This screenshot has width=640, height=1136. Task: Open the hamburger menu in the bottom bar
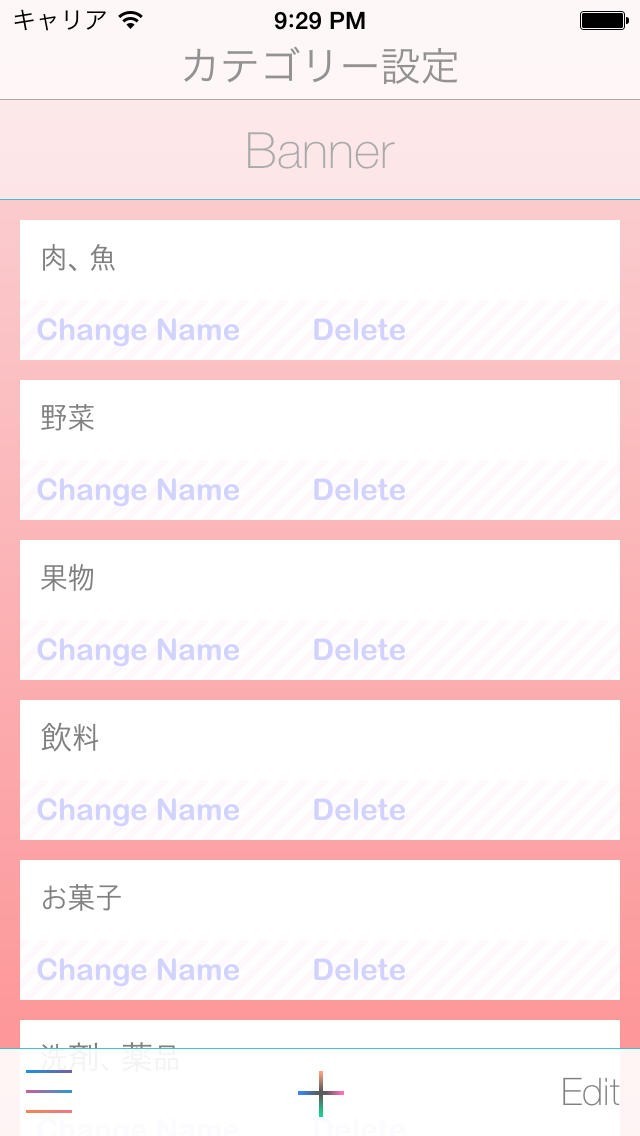[49, 1091]
